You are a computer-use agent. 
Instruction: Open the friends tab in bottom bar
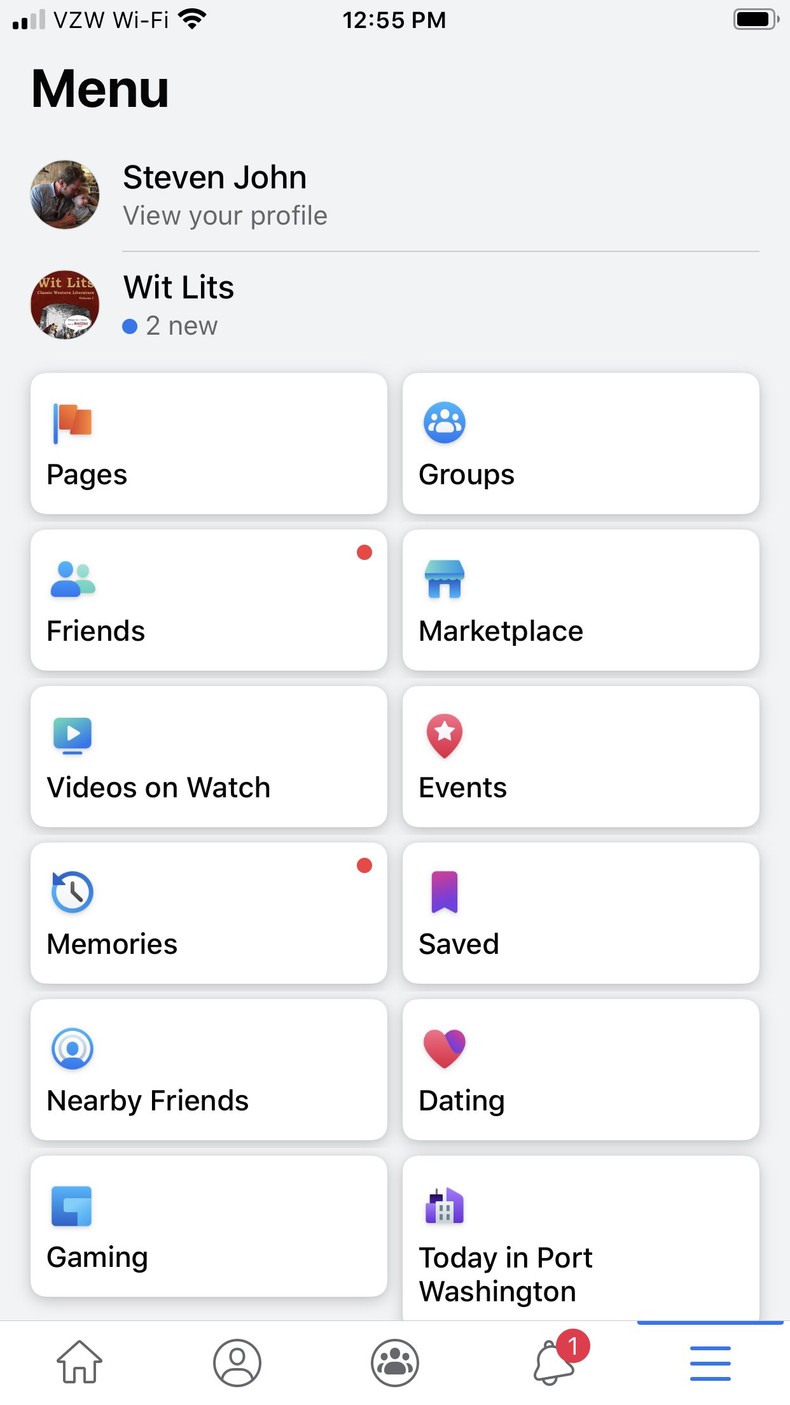point(395,1362)
